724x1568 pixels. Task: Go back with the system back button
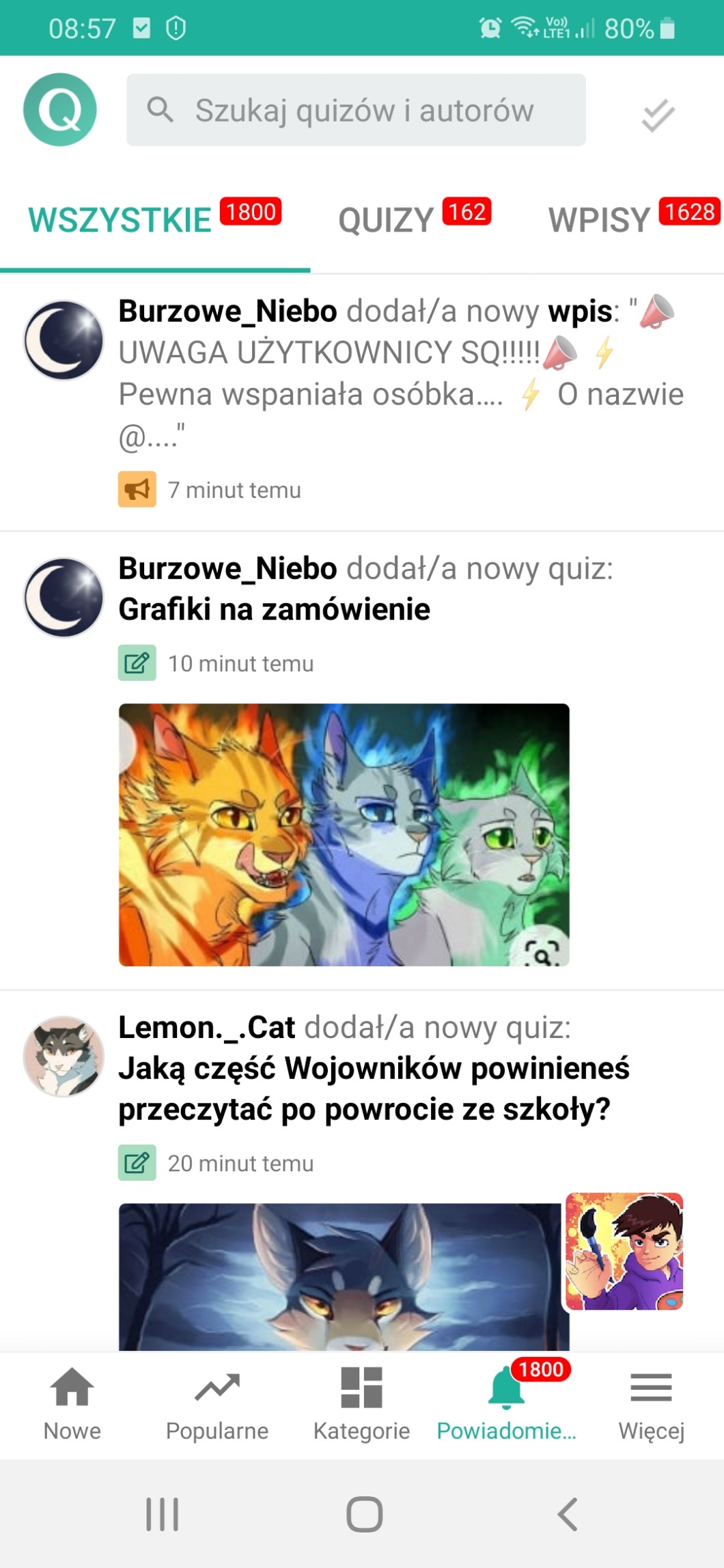pyautogui.click(x=568, y=1514)
